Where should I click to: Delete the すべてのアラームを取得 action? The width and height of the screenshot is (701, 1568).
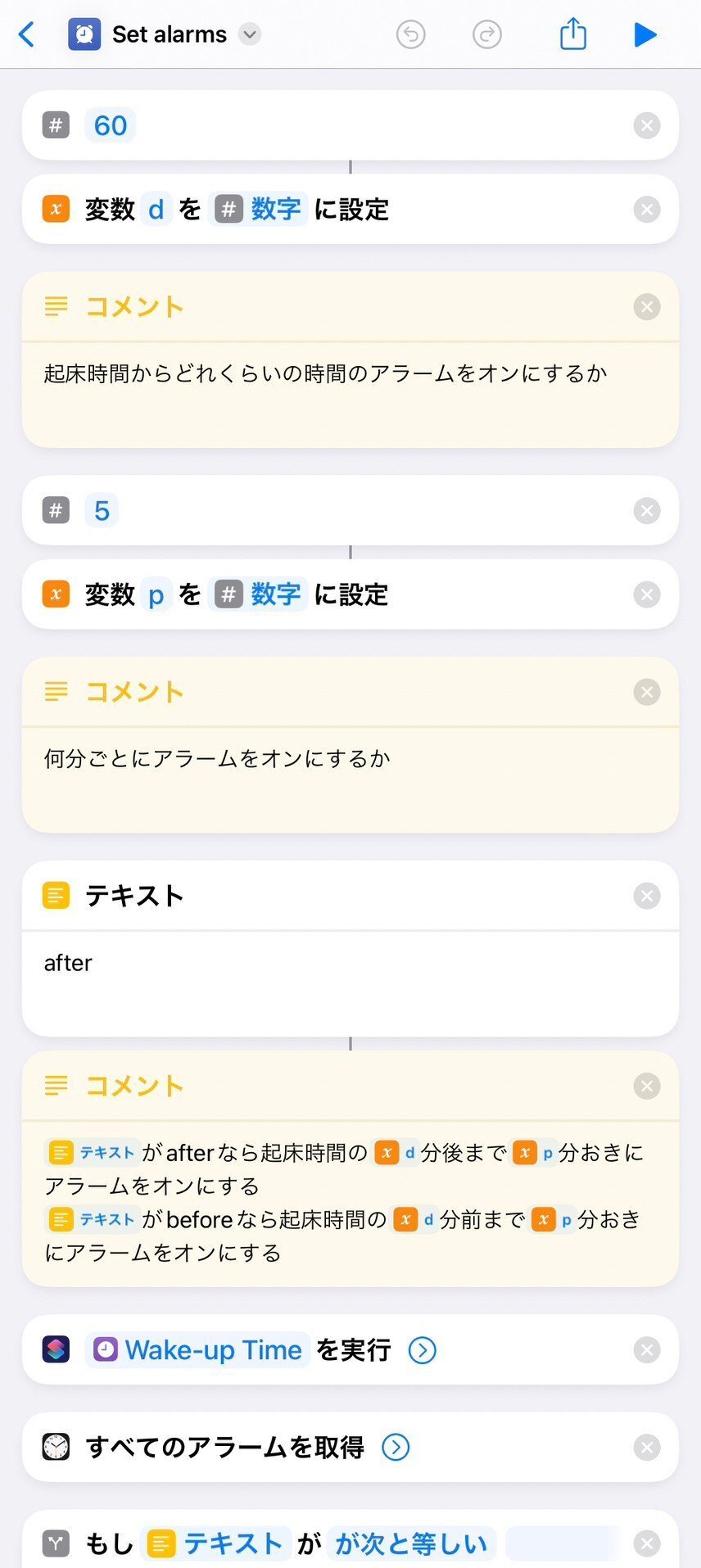(x=647, y=1448)
